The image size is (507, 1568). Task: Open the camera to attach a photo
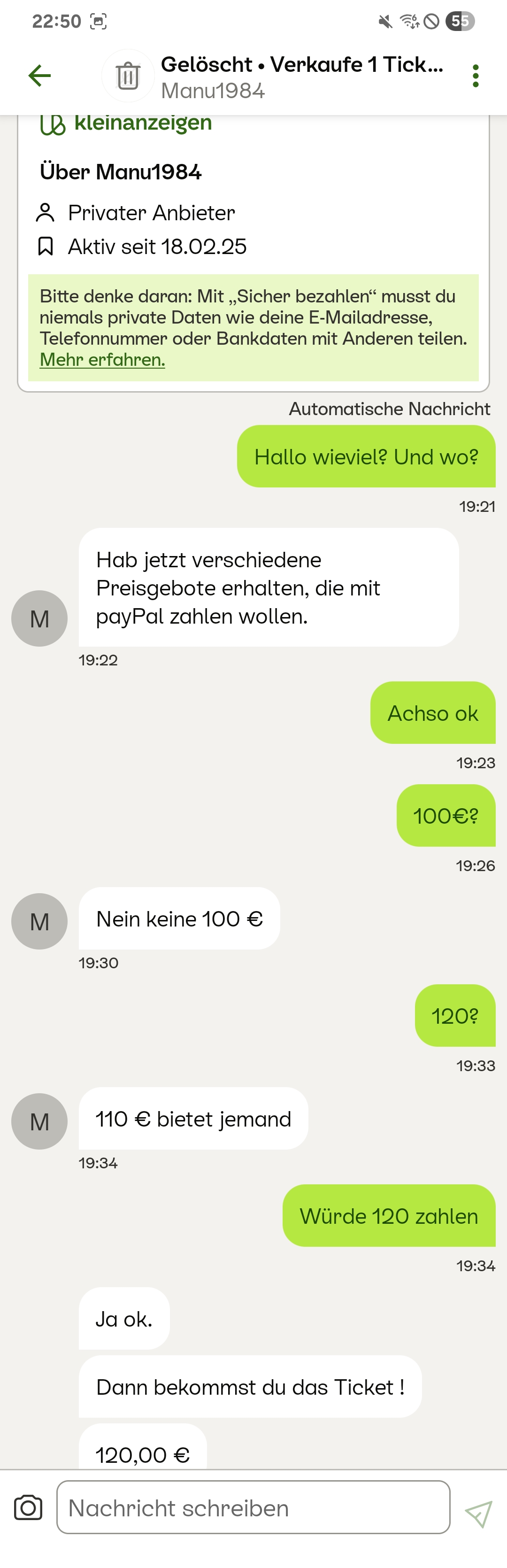click(x=28, y=1508)
